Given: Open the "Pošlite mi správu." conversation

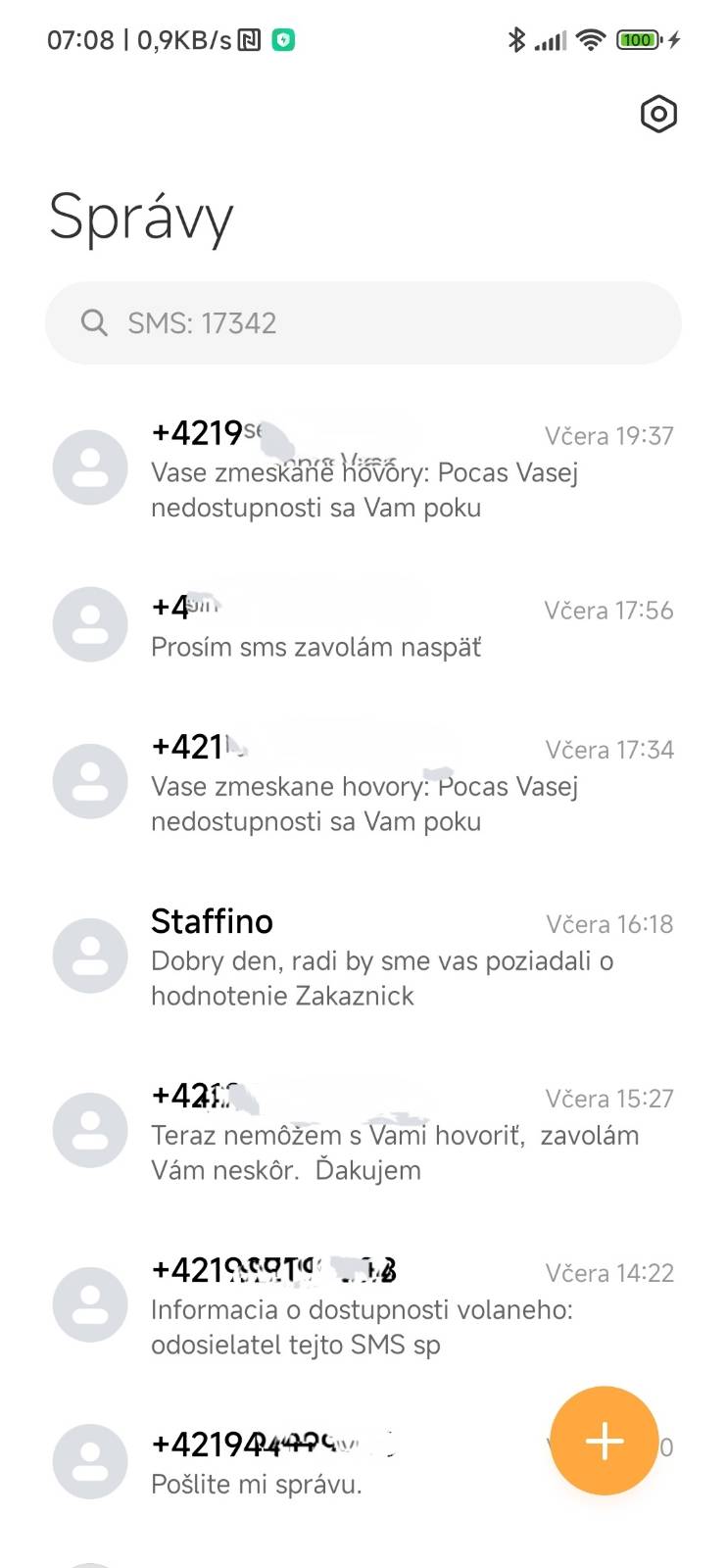Looking at the screenshot, I should 294,1464.
